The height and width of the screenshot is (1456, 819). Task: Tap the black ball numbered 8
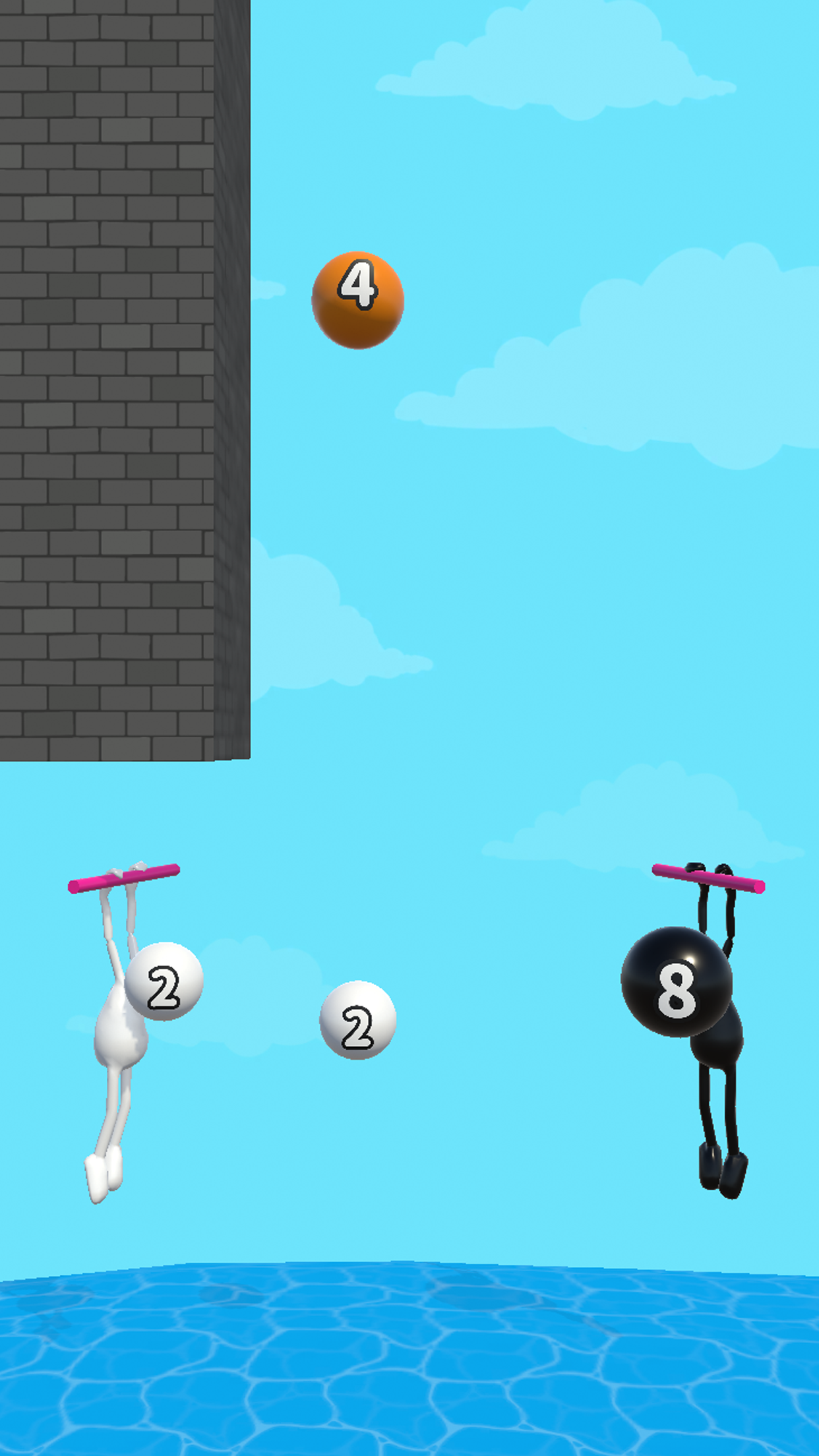pos(677,982)
